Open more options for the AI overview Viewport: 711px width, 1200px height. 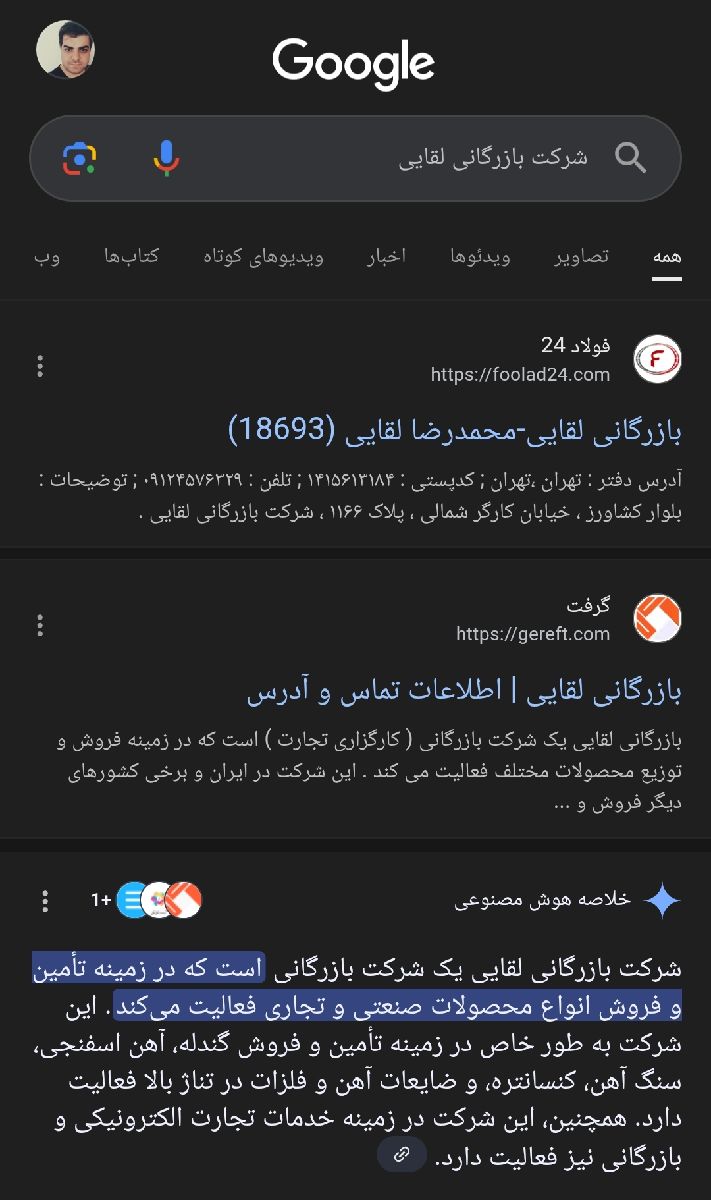(44, 901)
